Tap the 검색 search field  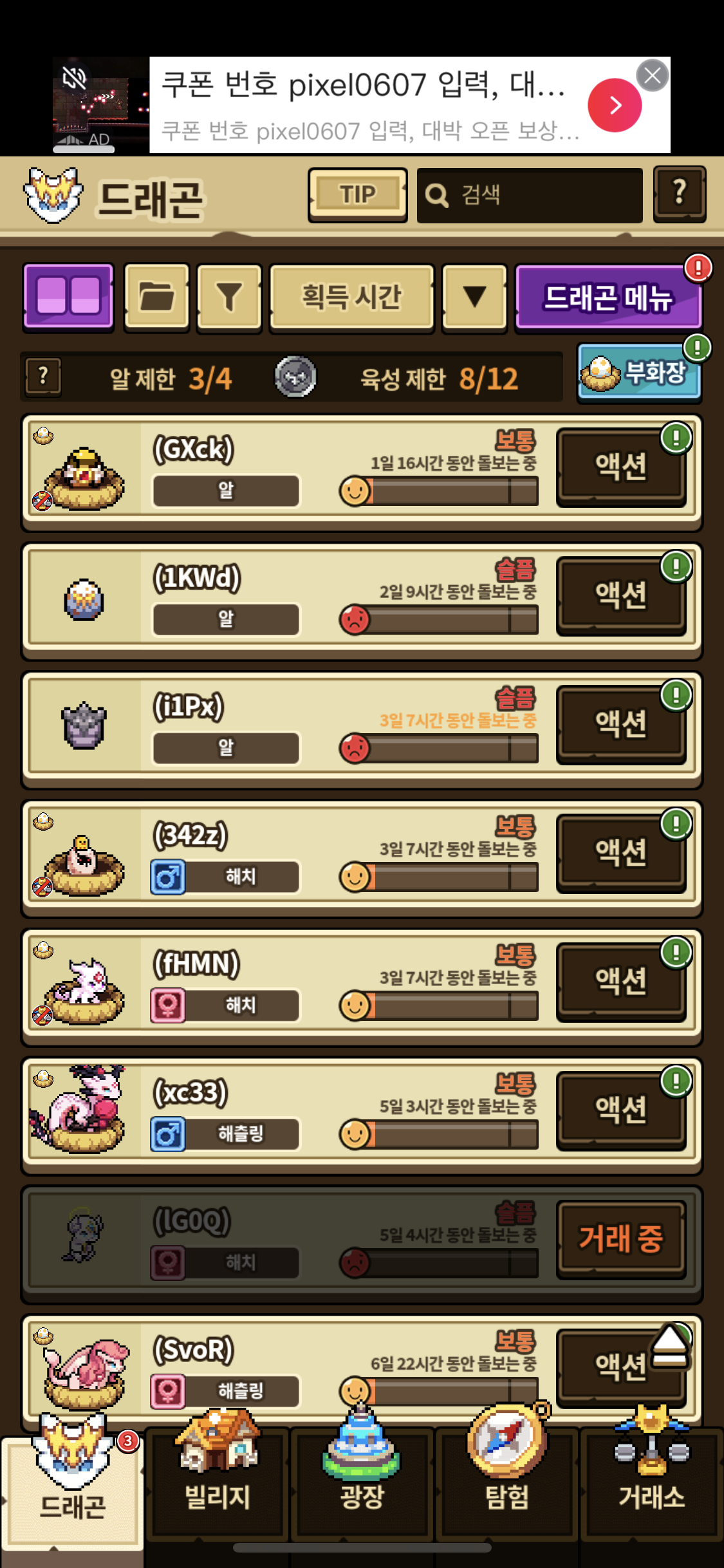coord(530,195)
